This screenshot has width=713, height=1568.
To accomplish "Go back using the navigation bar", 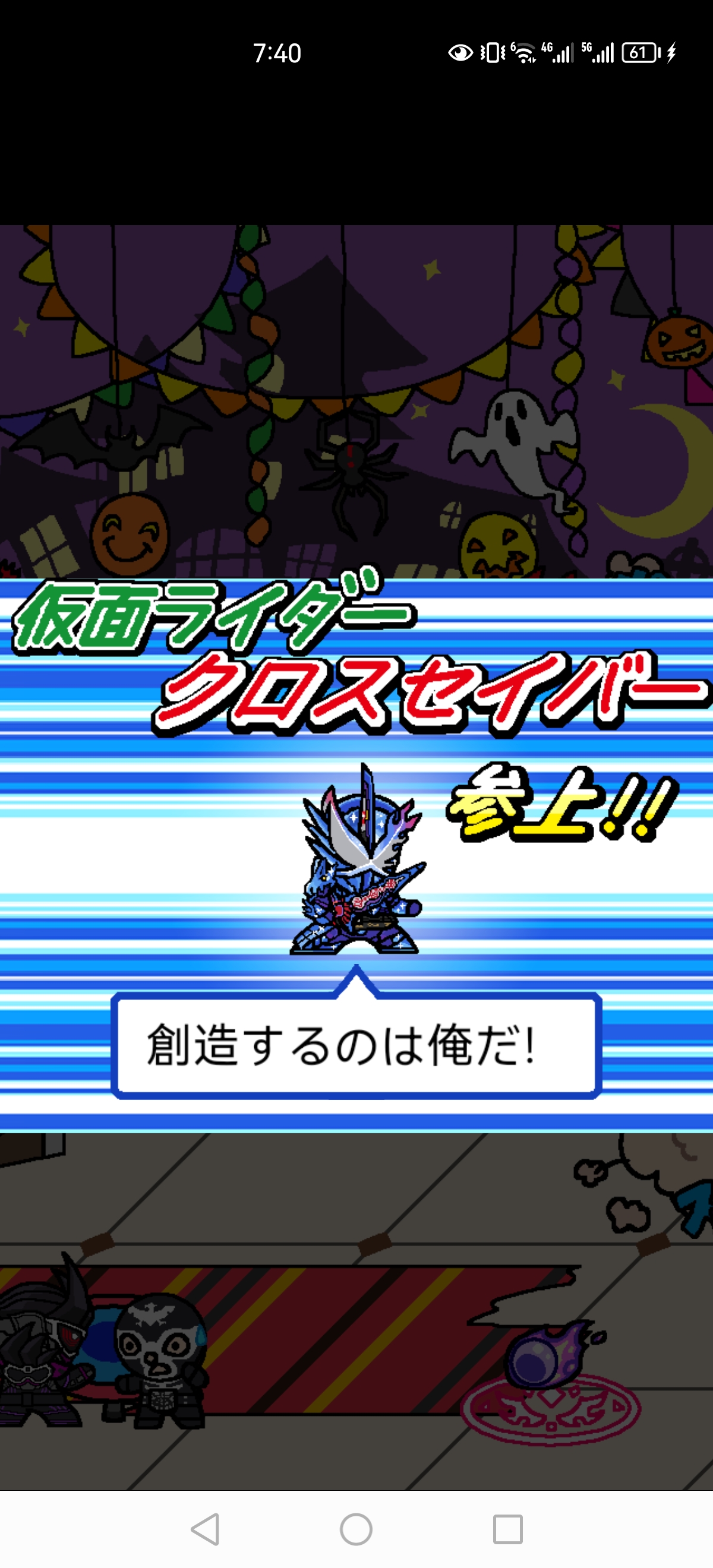I will click(x=206, y=1528).
